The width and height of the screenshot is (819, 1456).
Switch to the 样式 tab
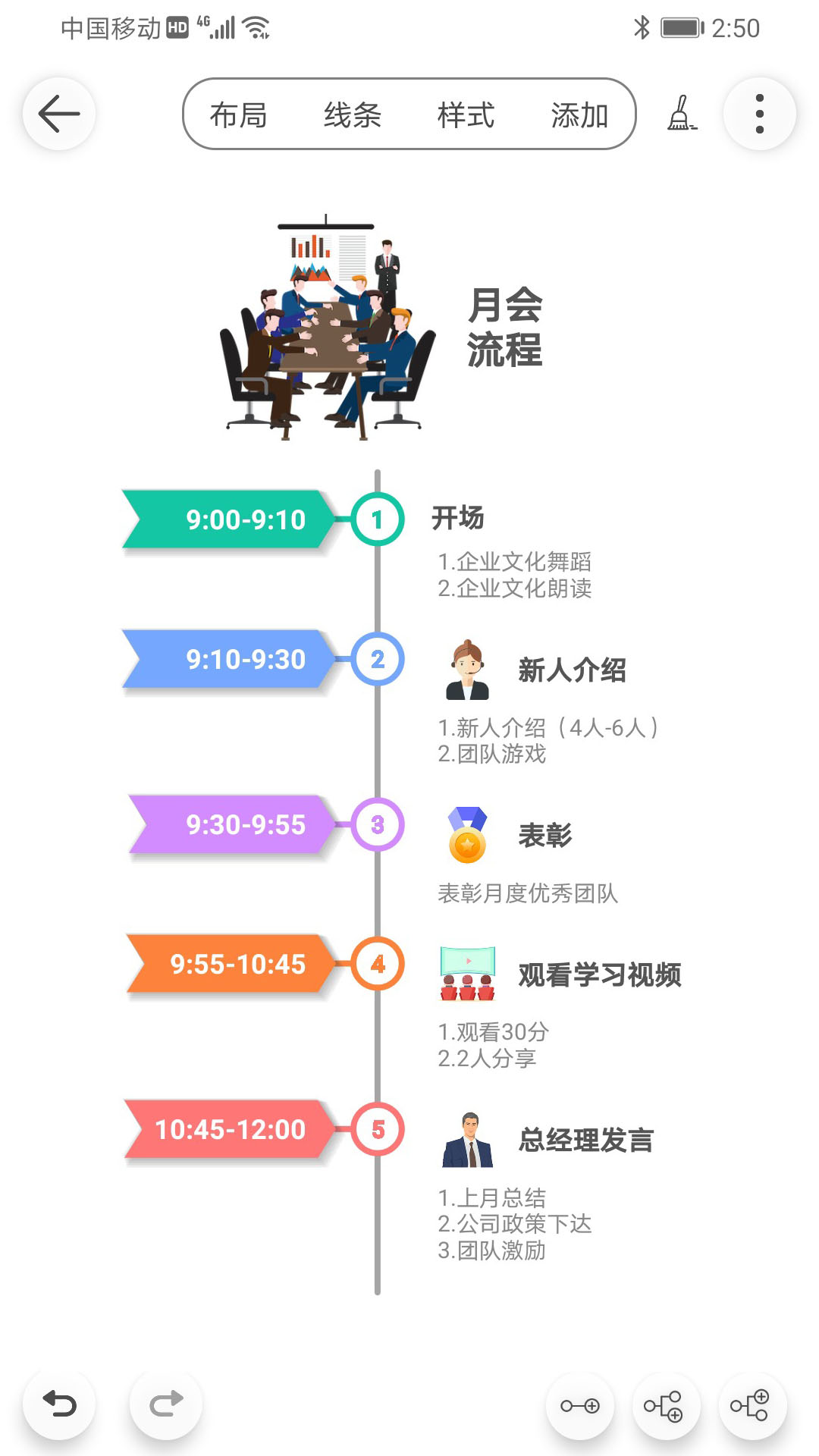(x=465, y=115)
